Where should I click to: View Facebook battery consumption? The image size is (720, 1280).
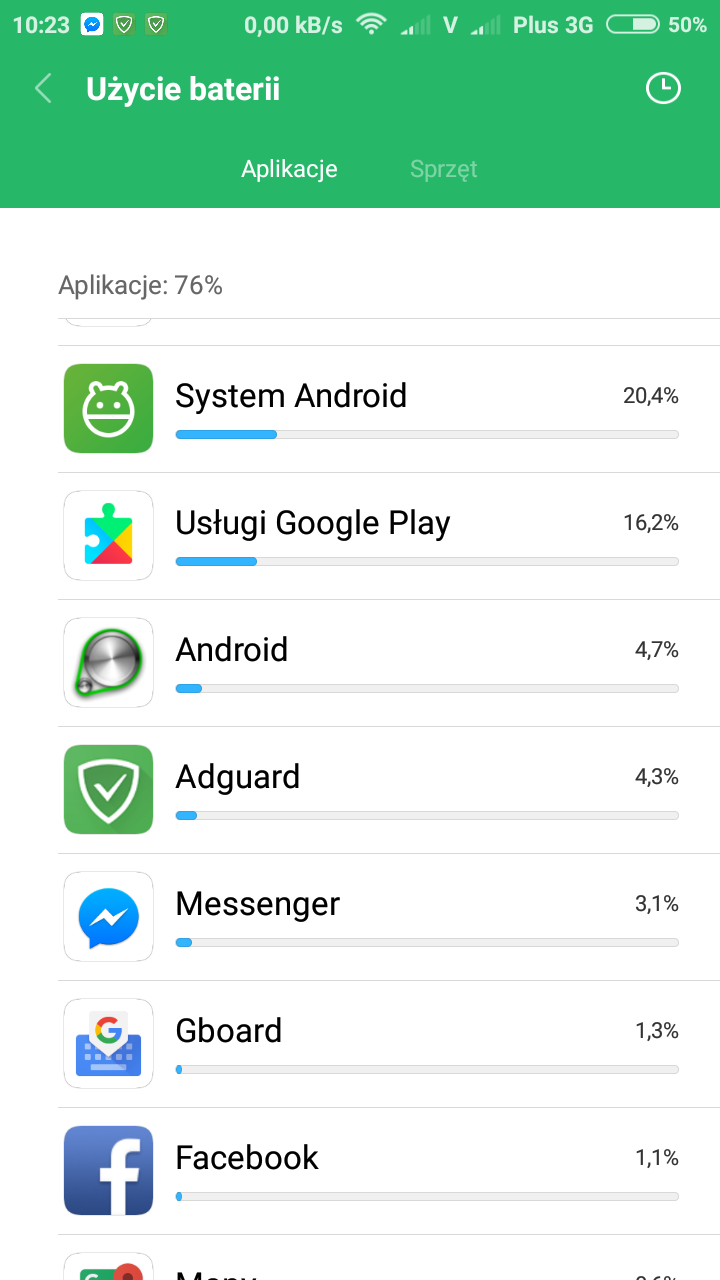coord(388,1171)
